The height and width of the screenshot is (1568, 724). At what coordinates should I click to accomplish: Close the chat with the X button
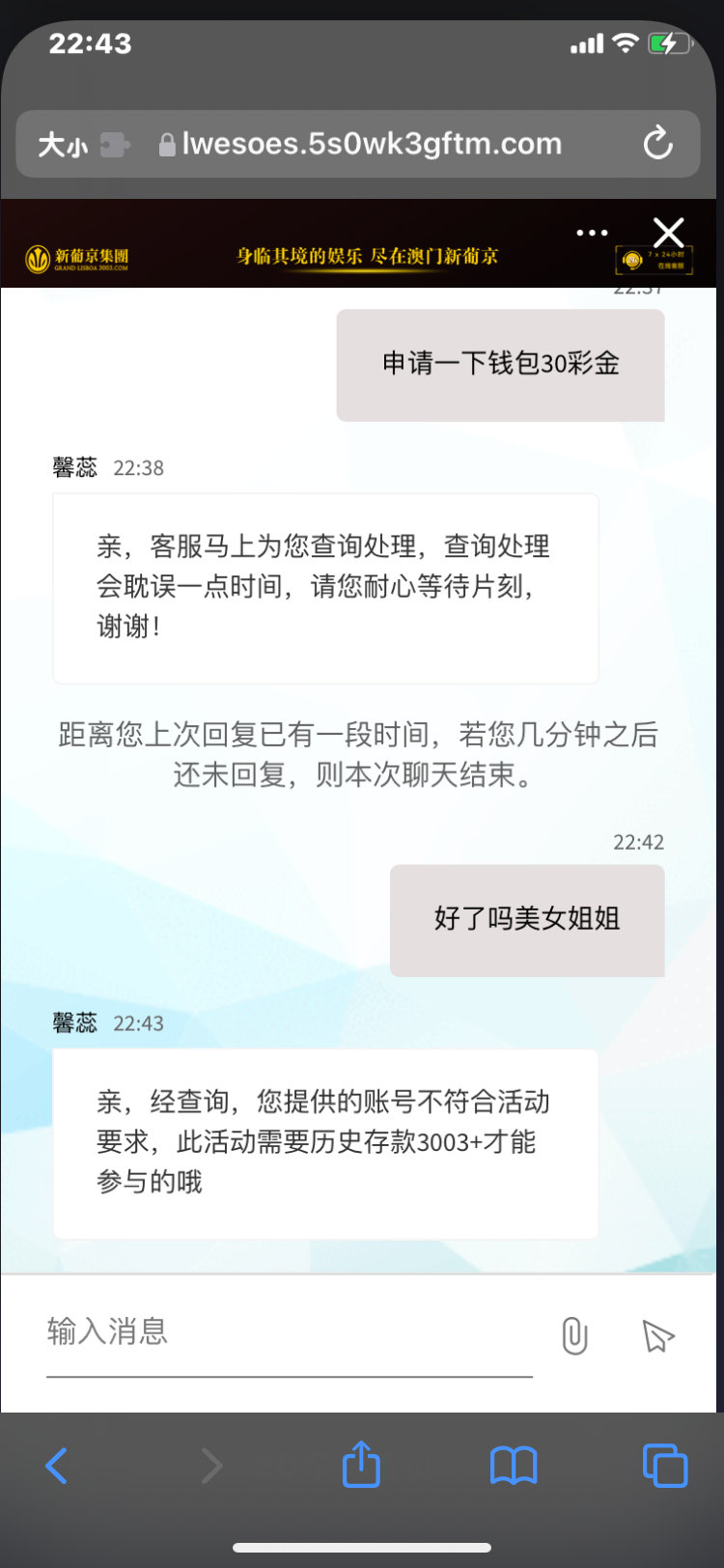tap(668, 232)
